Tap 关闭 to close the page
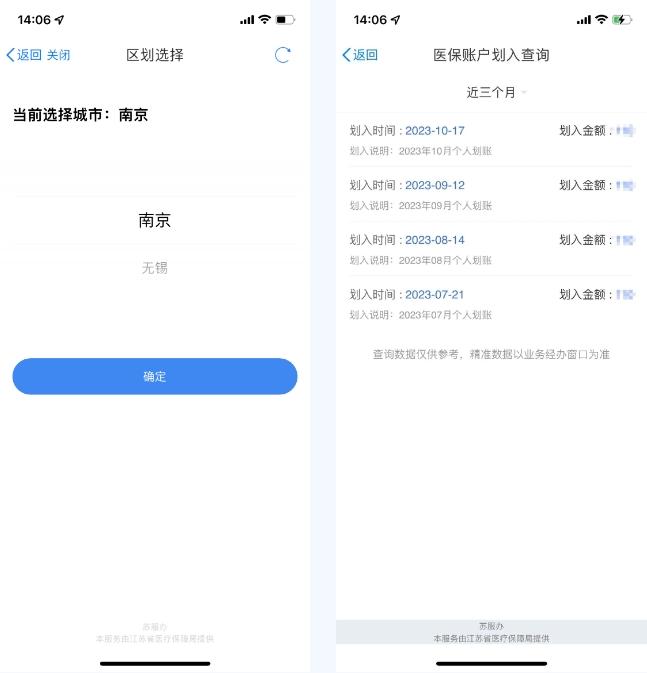The image size is (647, 673). (x=58, y=55)
